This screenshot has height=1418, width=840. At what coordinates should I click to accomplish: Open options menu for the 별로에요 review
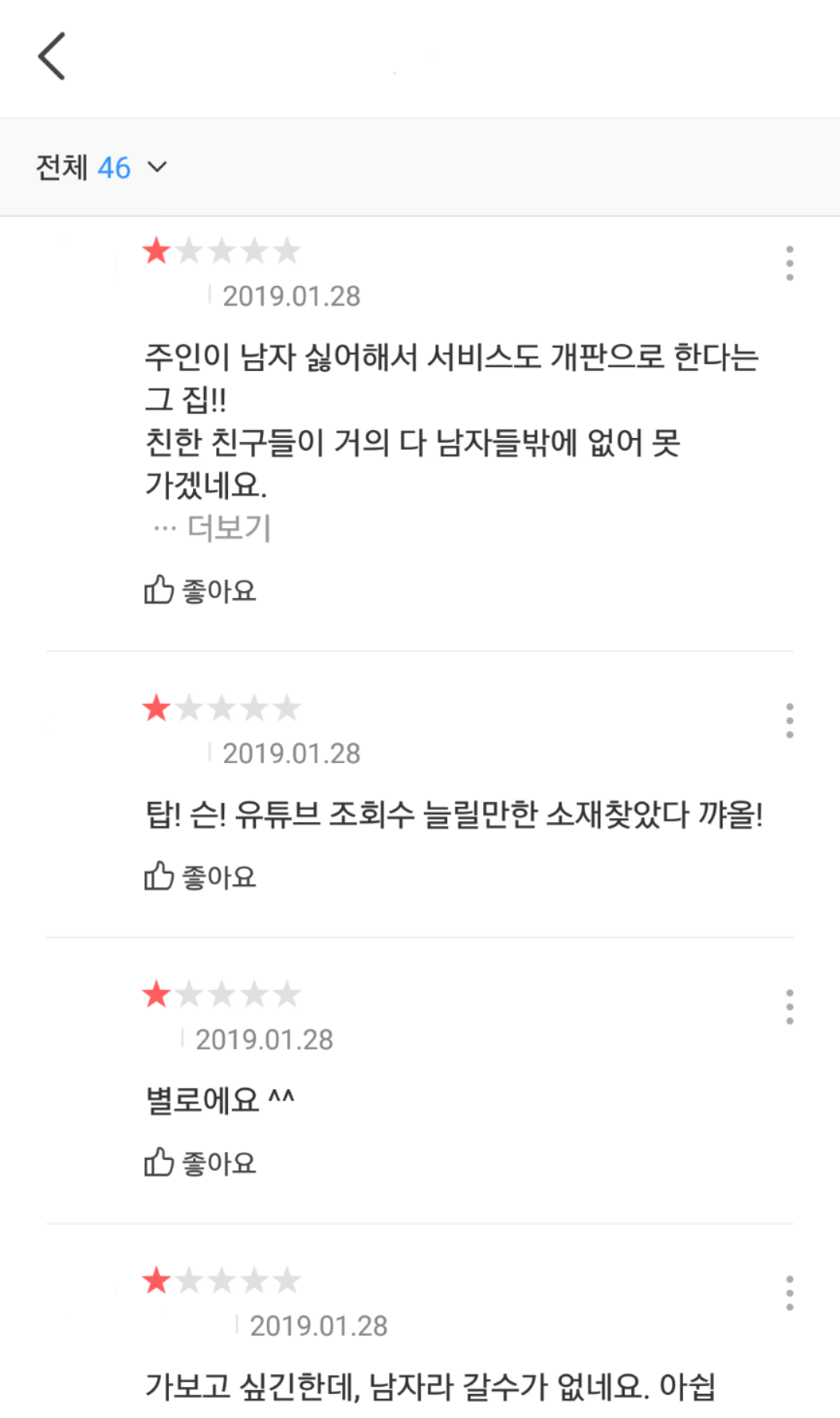[x=789, y=1007]
